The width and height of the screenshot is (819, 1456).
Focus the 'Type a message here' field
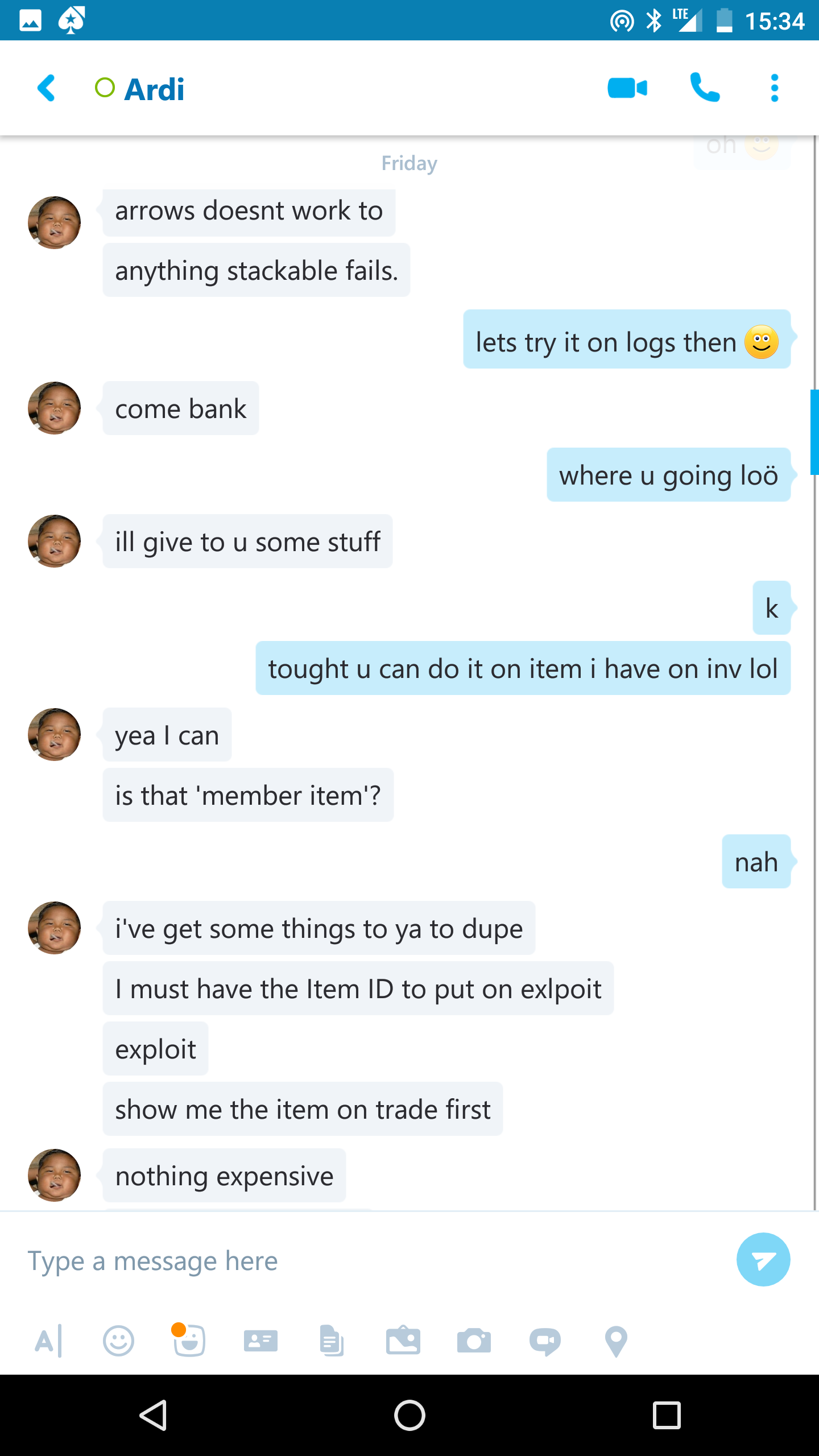coord(370,1260)
